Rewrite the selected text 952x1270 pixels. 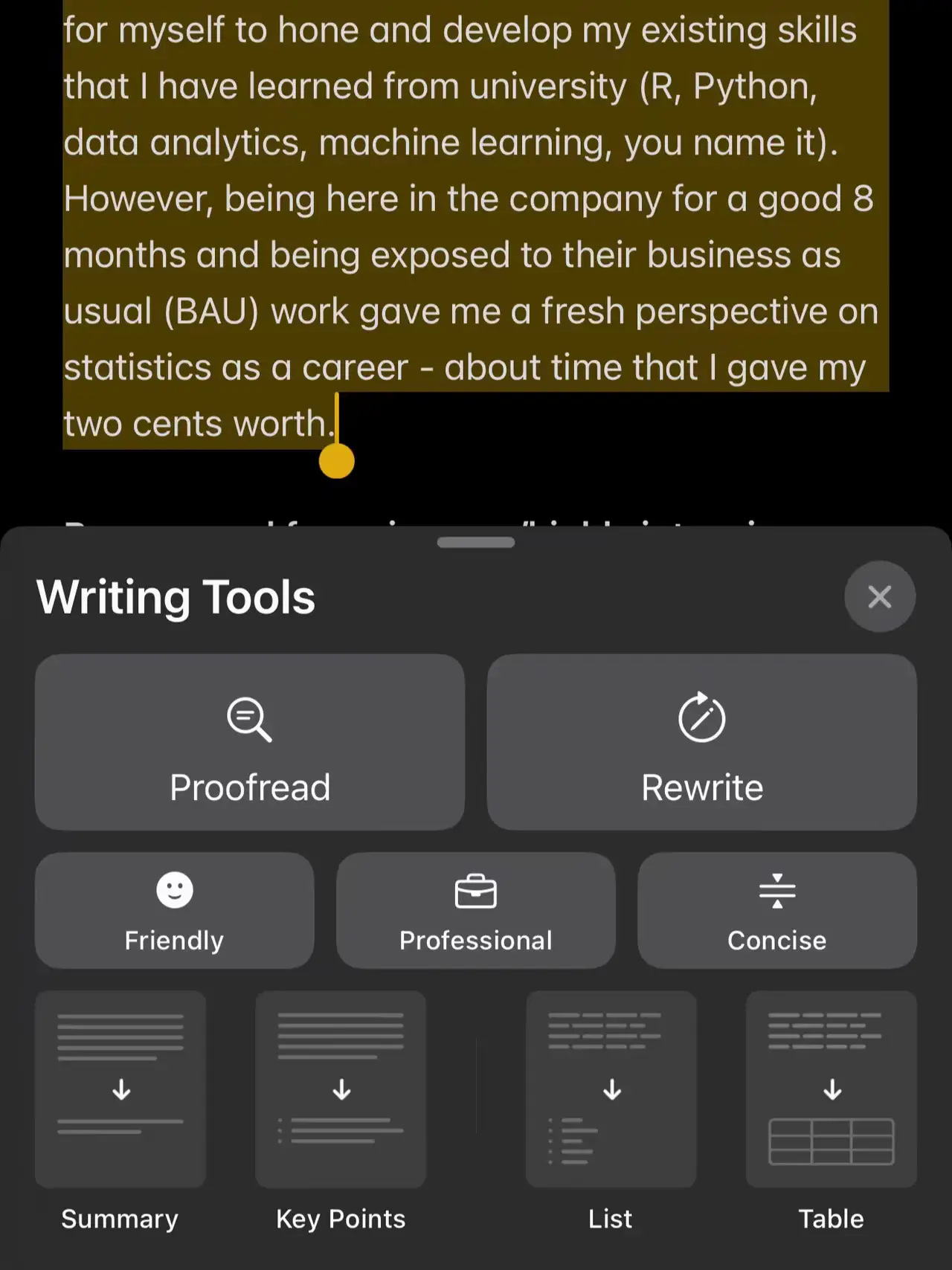coord(701,742)
